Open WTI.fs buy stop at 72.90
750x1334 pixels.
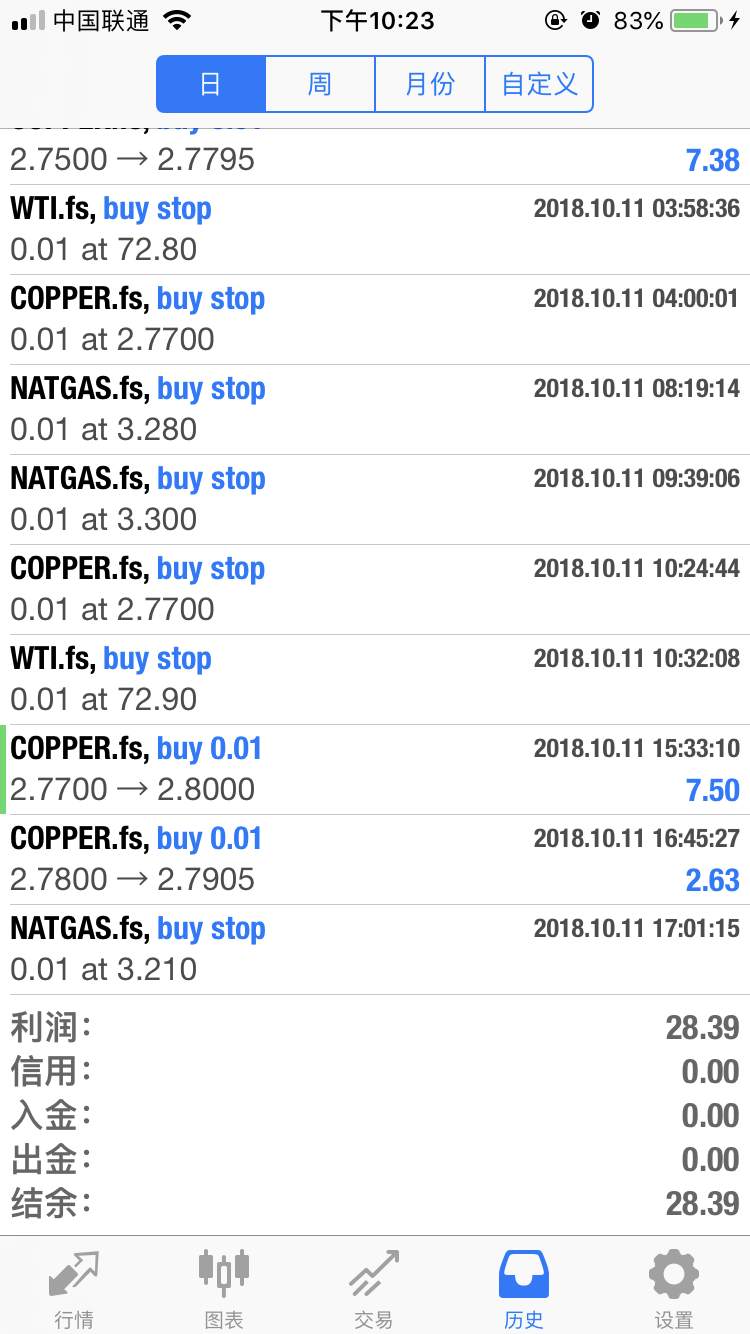tap(375, 679)
